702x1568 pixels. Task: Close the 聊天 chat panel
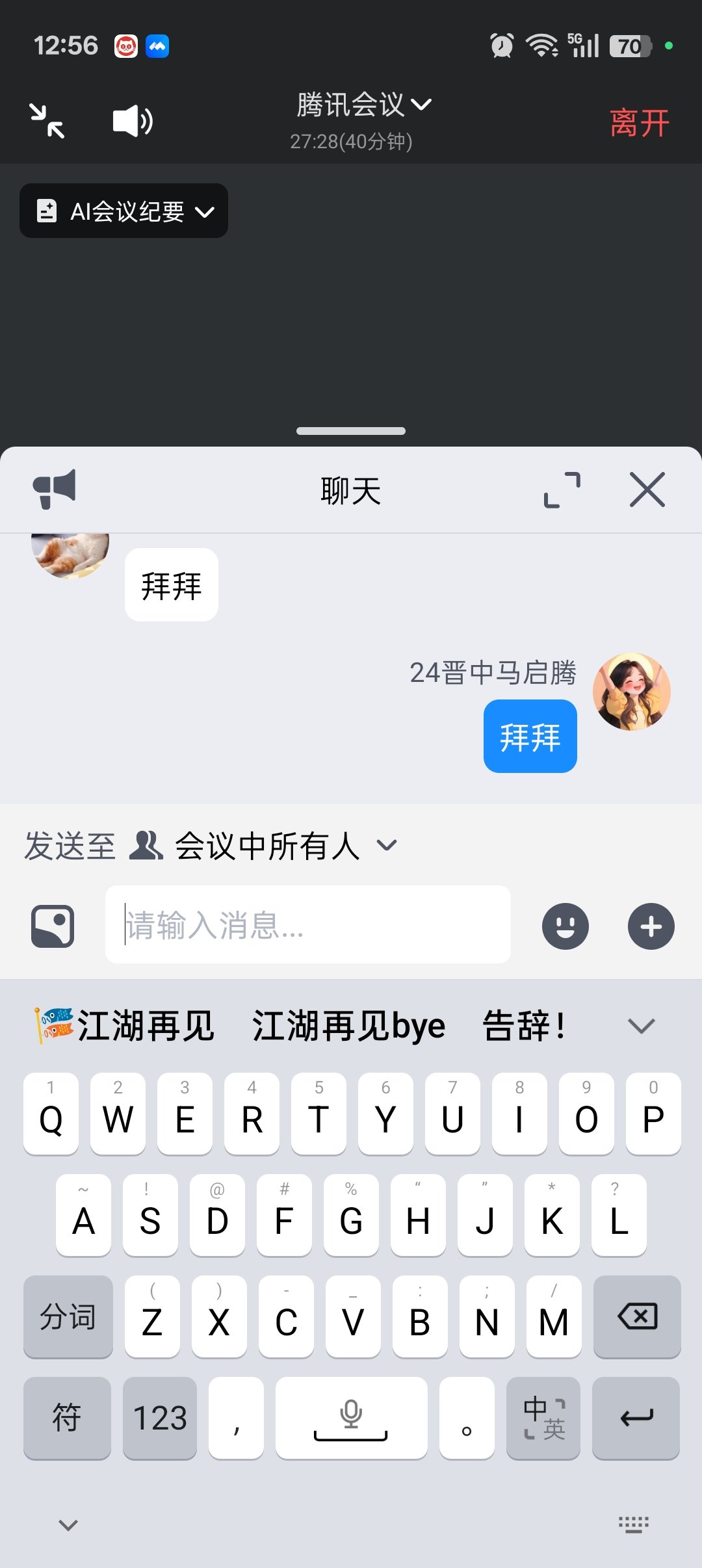pos(647,490)
